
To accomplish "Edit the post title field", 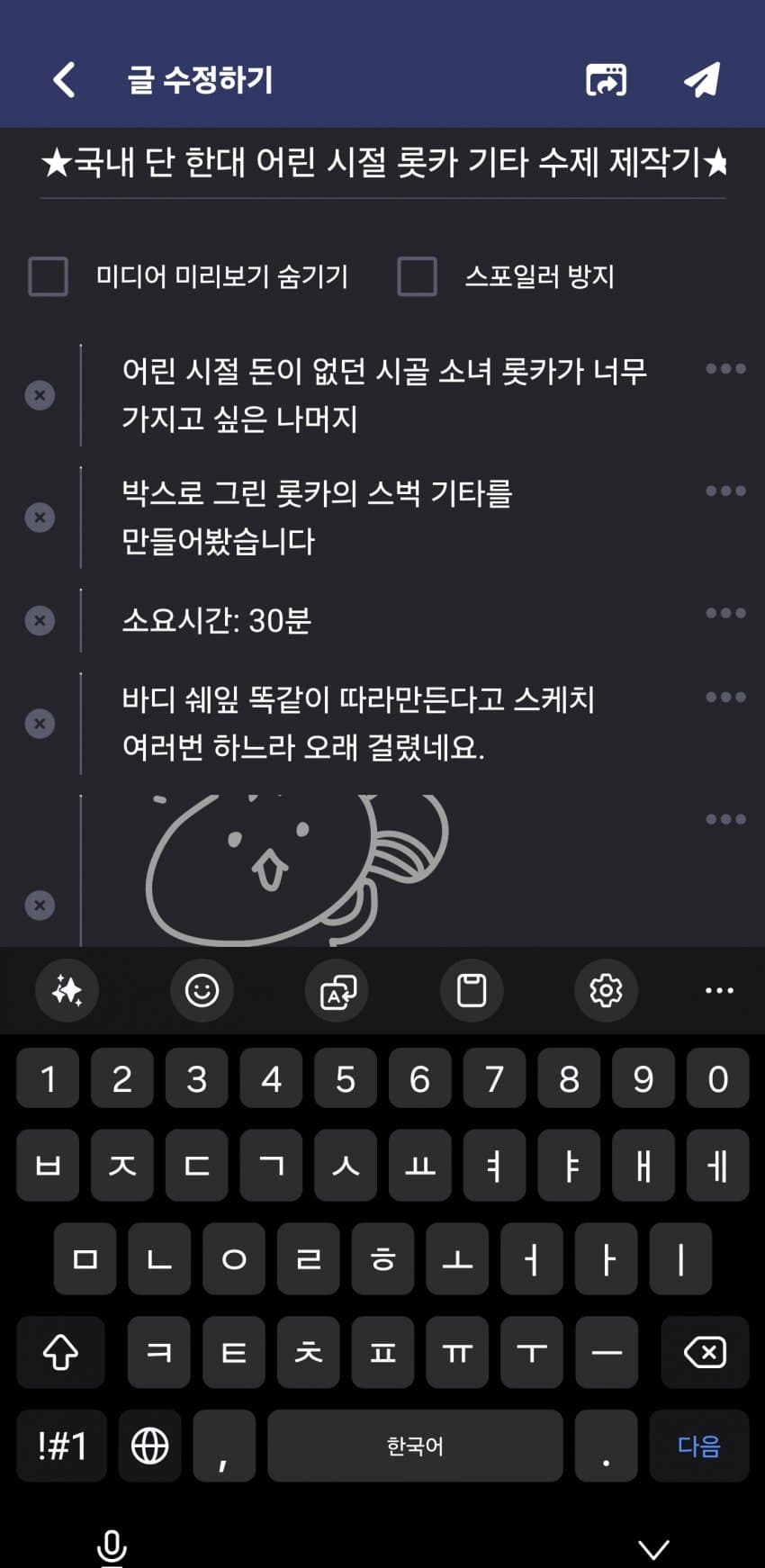I will coord(382,163).
